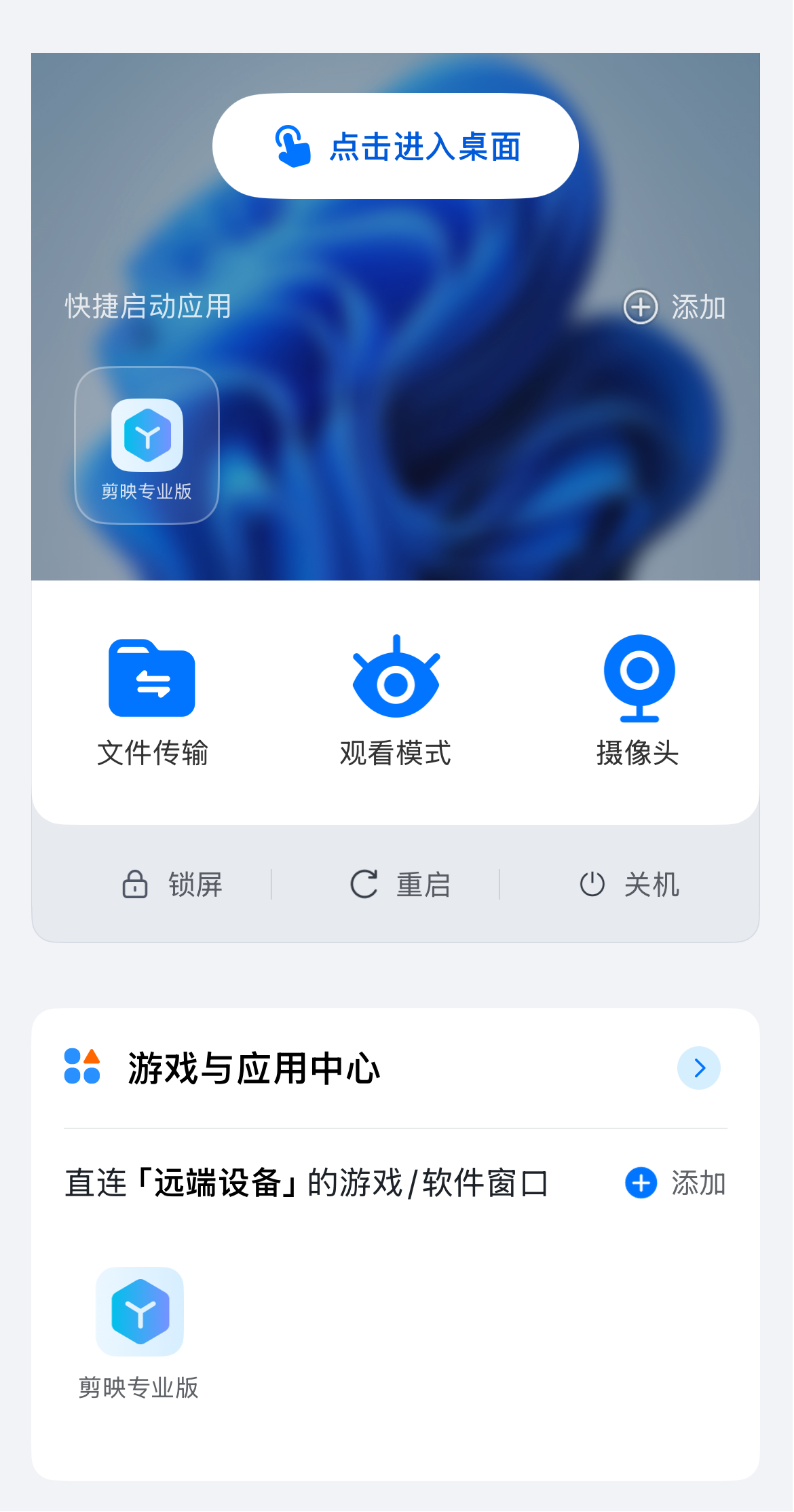Open the 添加 plus next to 快捷启动应用
Viewport: 794px width, 1512px height.
coord(641,306)
